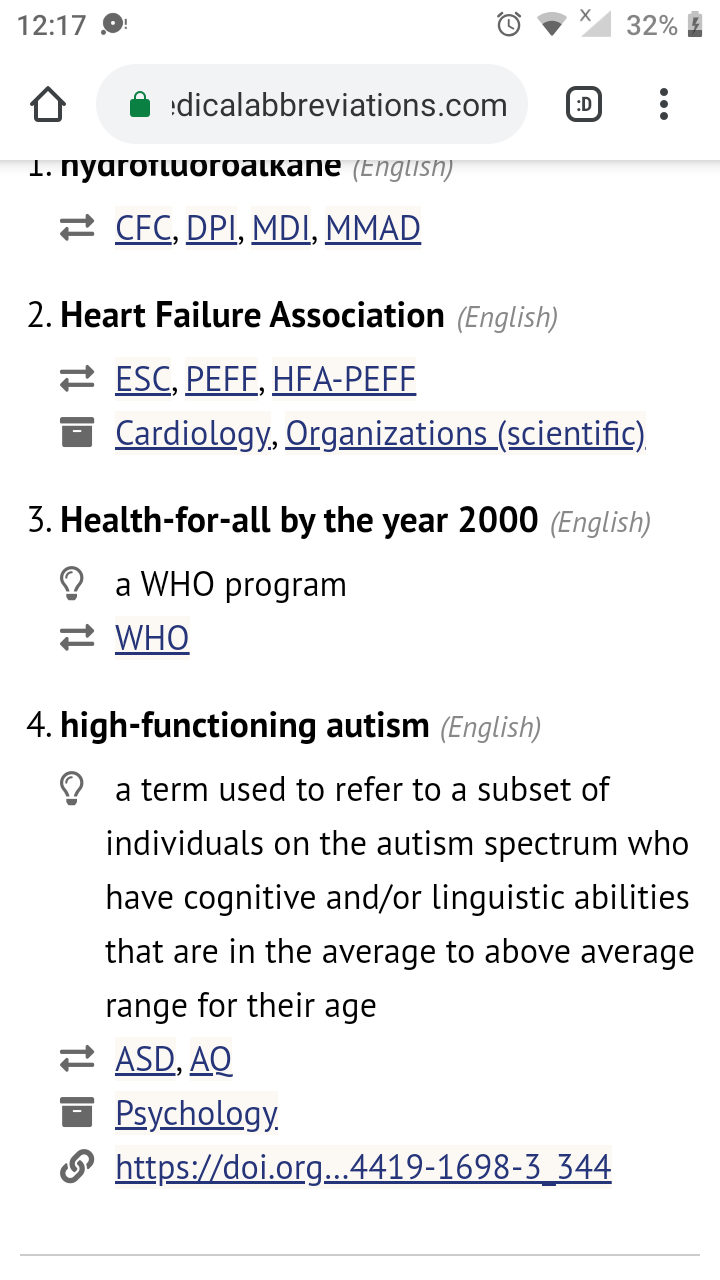Go to the browser home page
The height and width of the screenshot is (1280, 720).
coord(48,105)
